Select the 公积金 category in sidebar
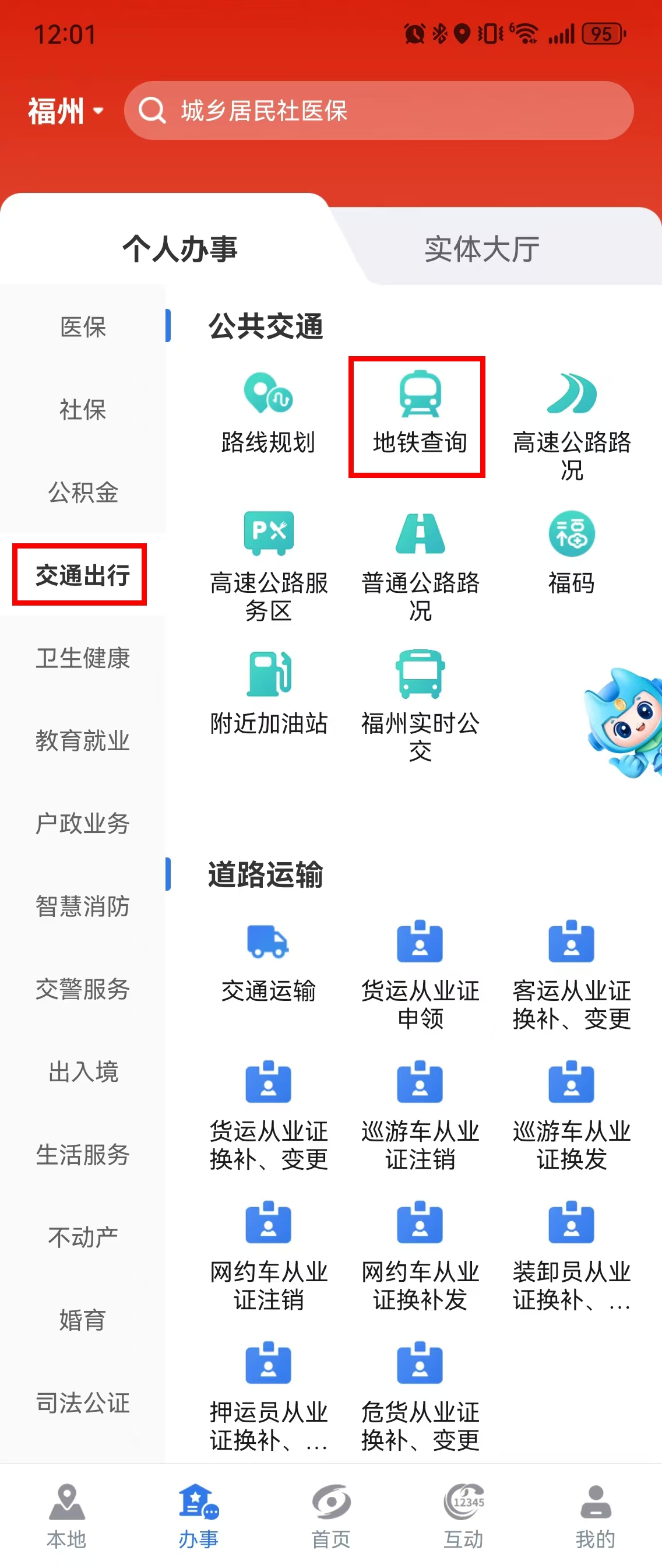The height and width of the screenshot is (1568, 662). (83, 493)
